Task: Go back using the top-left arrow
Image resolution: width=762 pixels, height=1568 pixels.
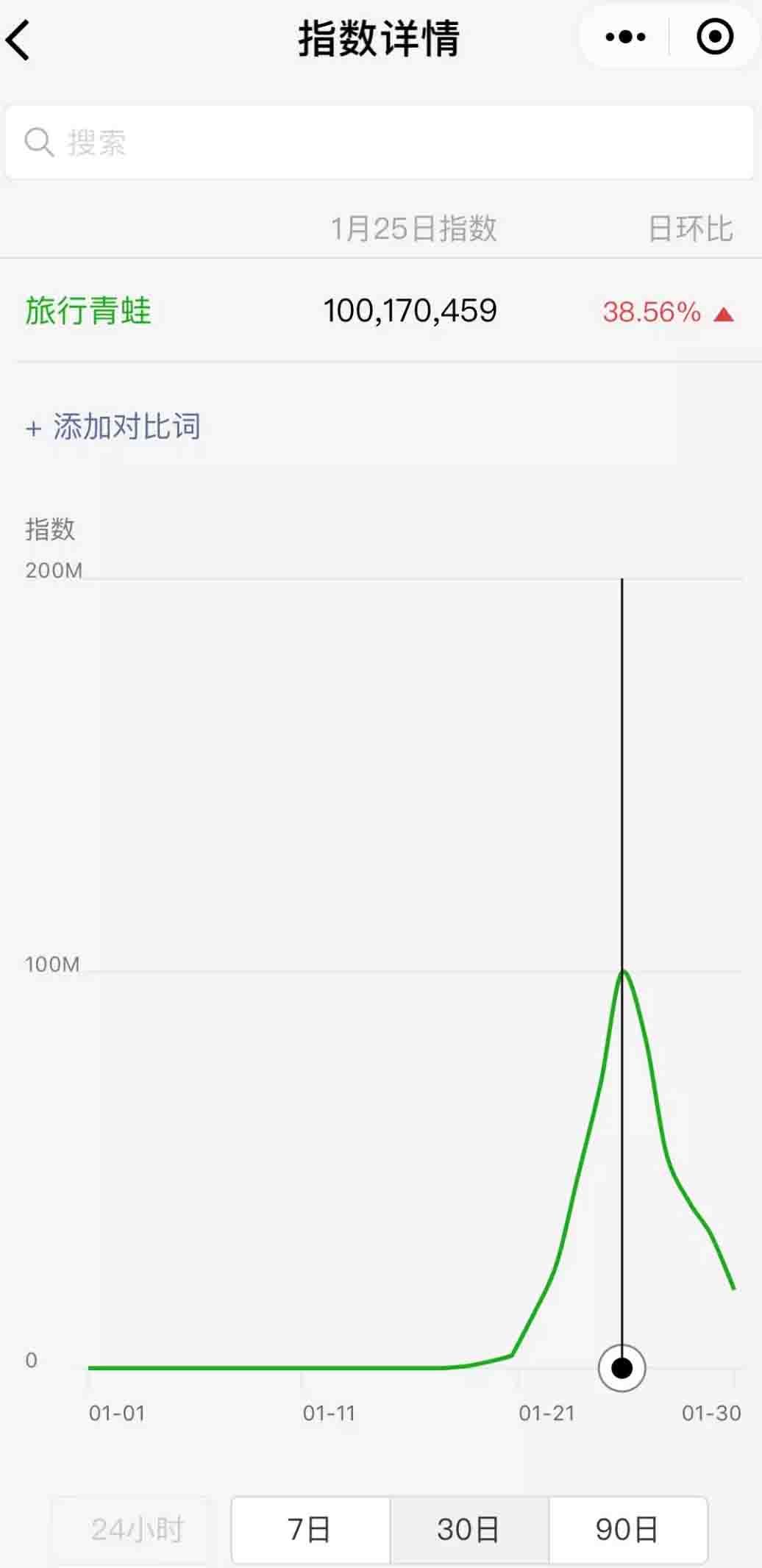Action: coord(19,39)
